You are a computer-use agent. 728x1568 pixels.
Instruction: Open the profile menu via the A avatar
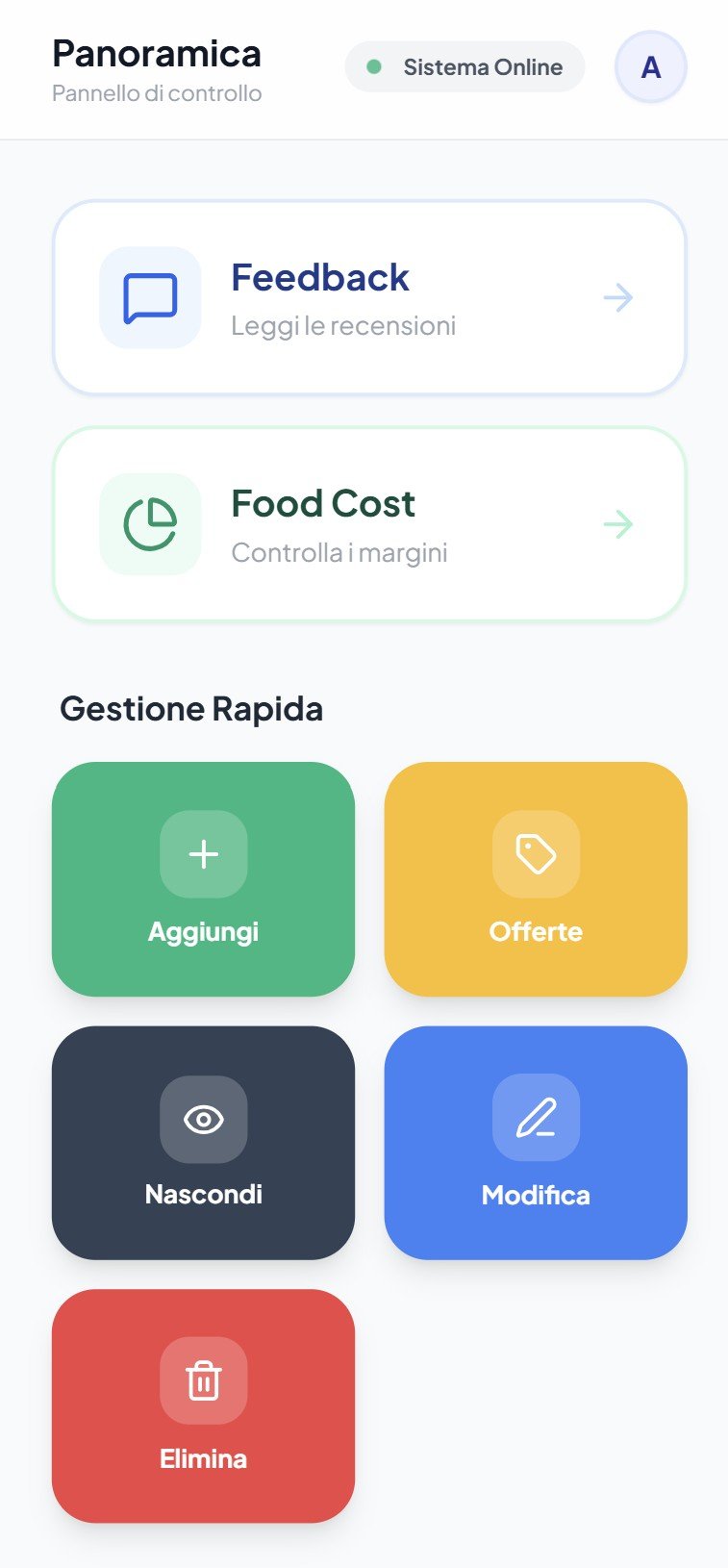click(650, 66)
